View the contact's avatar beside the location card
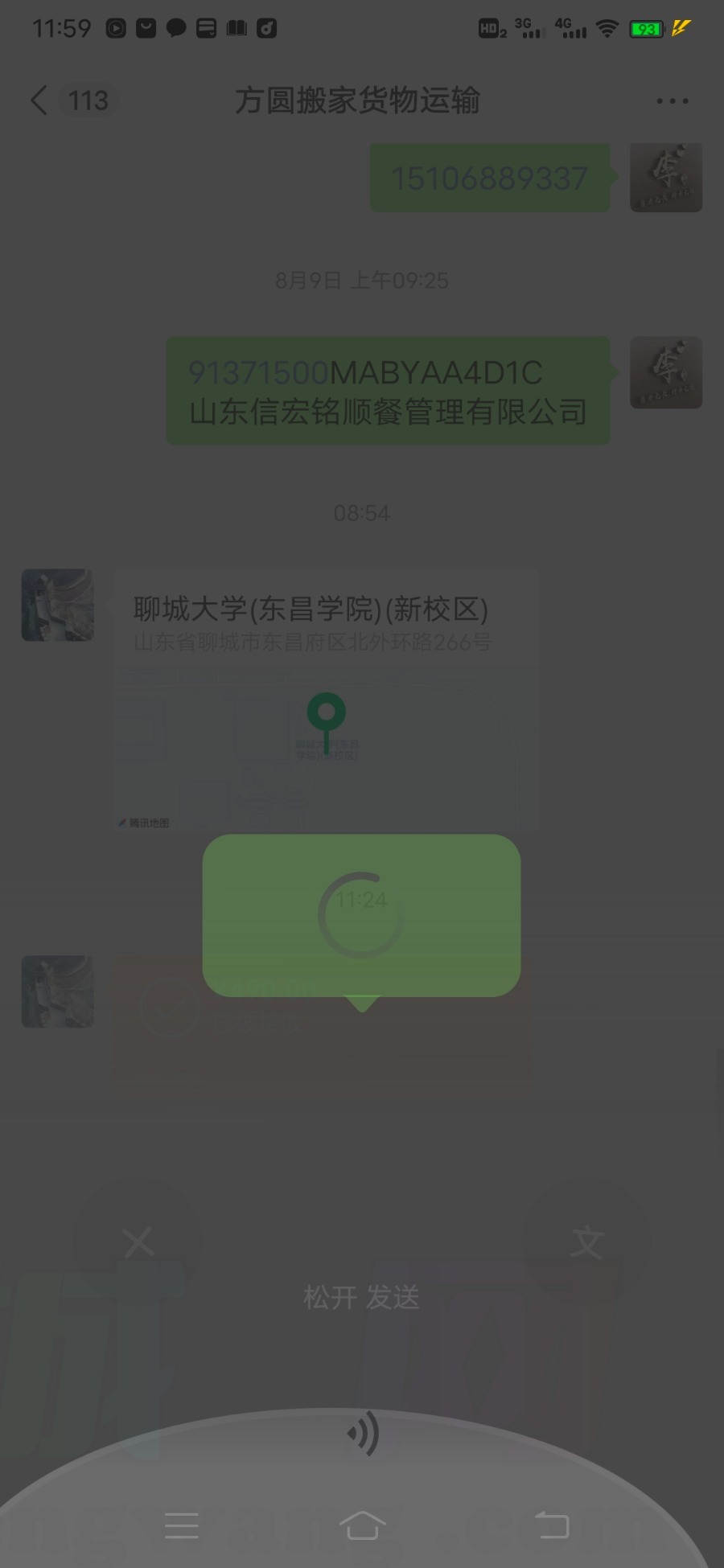724x1568 pixels. (57, 605)
